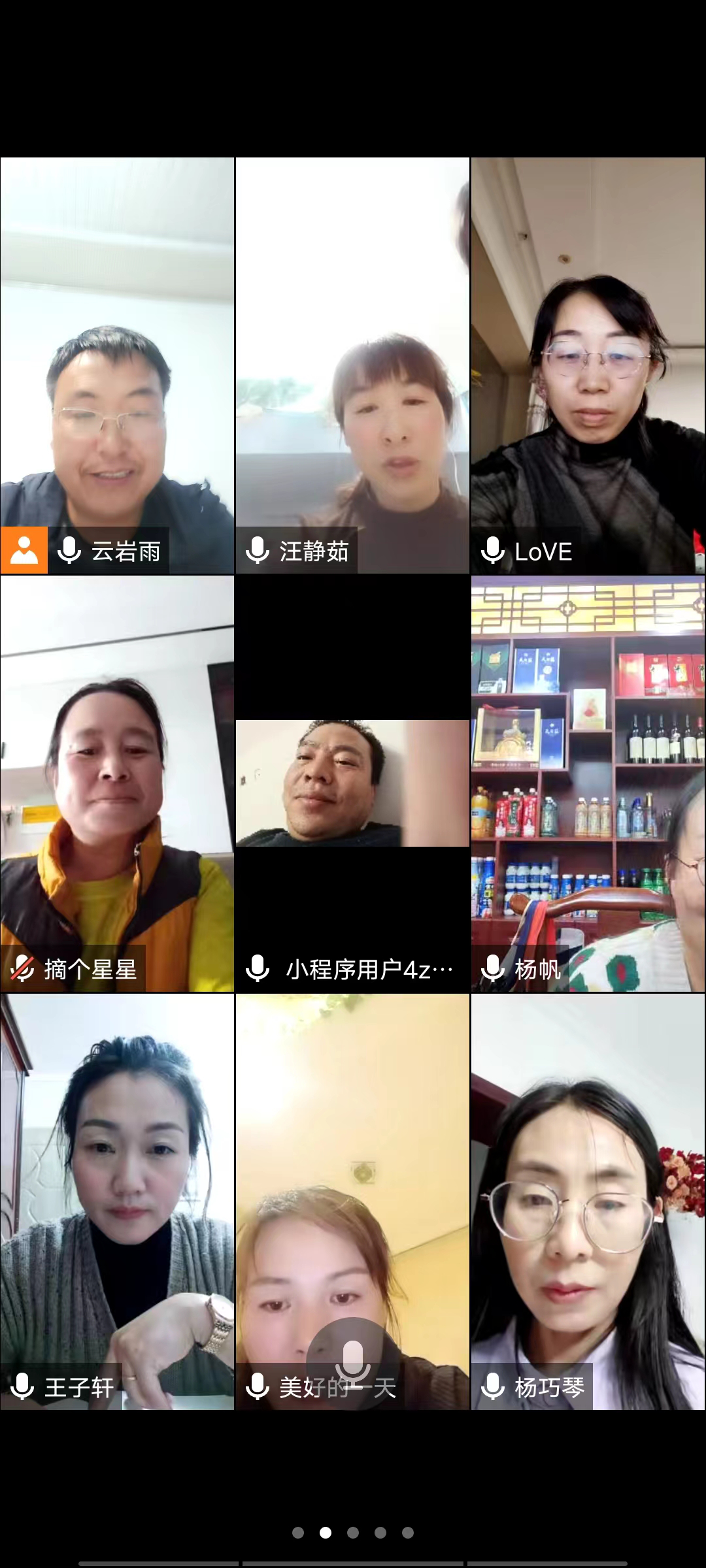Open the LoVE participant video tile
The image size is (706, 1568).
588,366
